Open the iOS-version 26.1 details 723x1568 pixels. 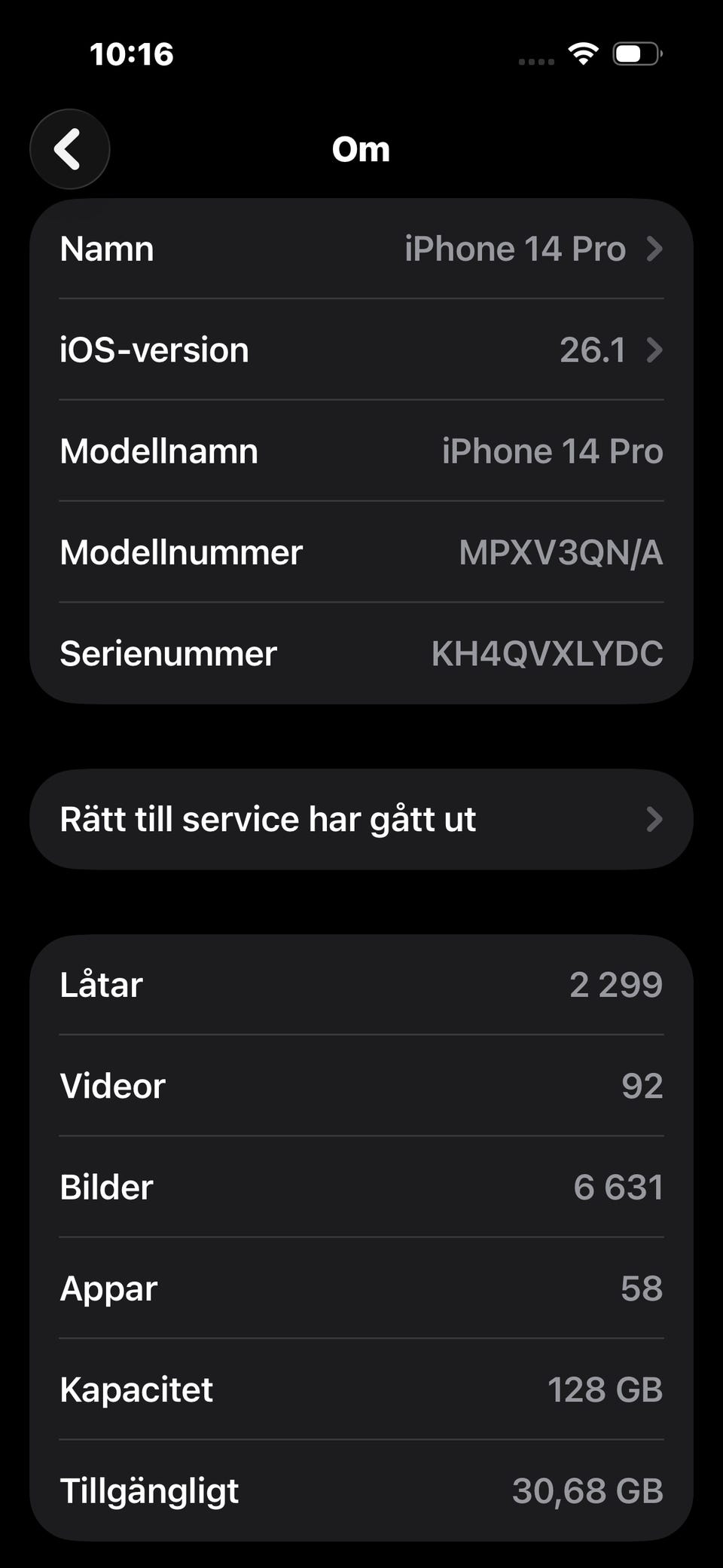click(361, 350)
